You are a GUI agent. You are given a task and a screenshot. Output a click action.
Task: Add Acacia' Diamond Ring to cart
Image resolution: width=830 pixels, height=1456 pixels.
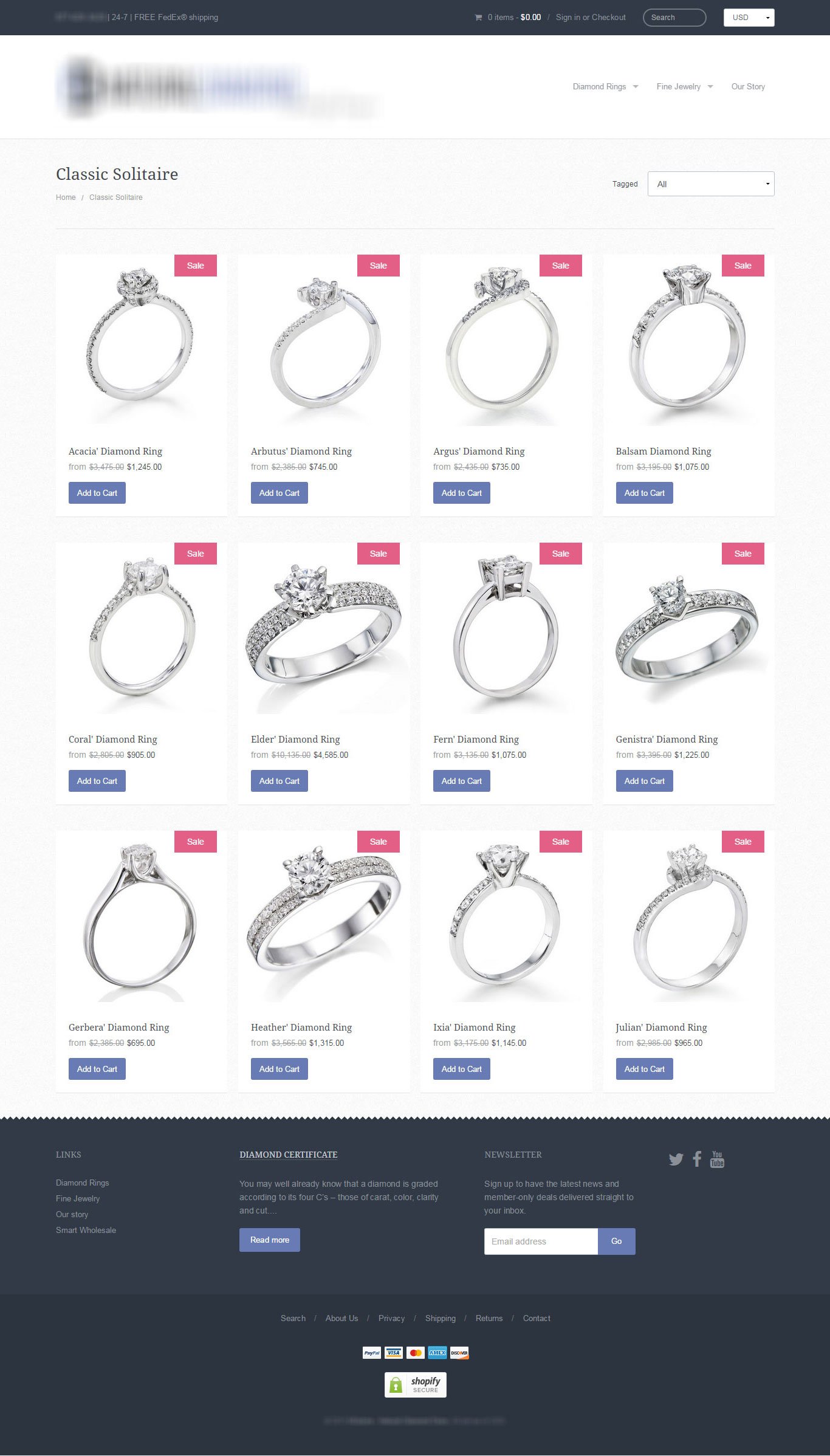[x=97, y=493]
